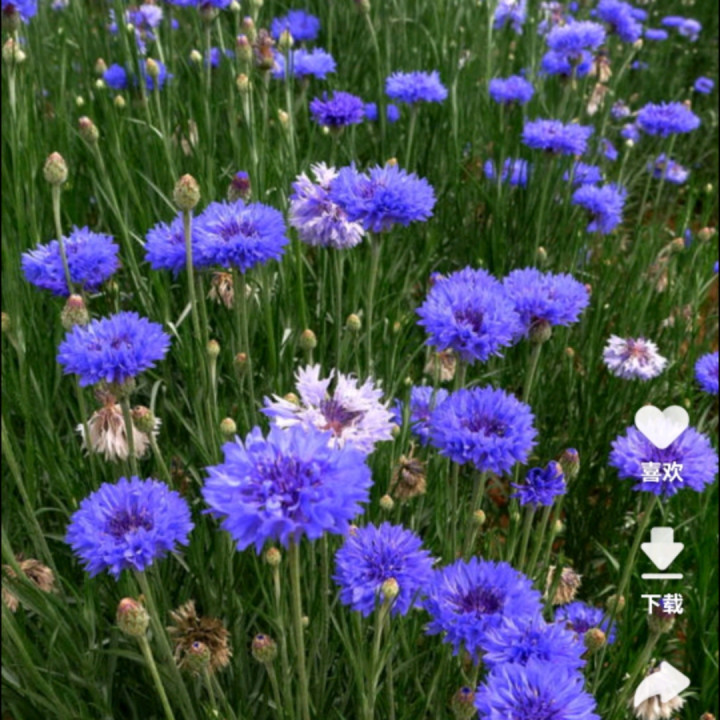Share this video with the arrow icon
This screenshot has height=720, width=720.
click(x=661, y=686)
